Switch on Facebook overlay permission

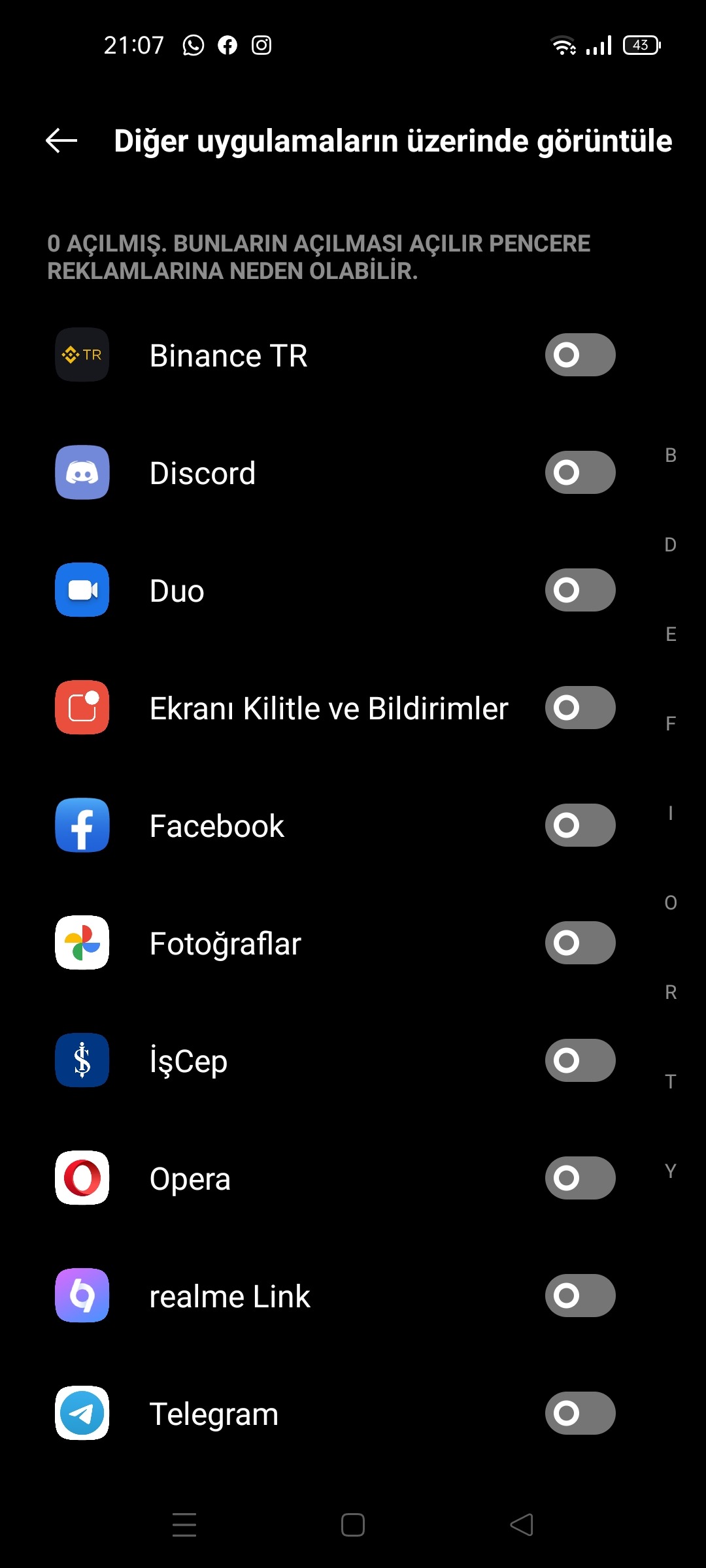click(580, 825)
